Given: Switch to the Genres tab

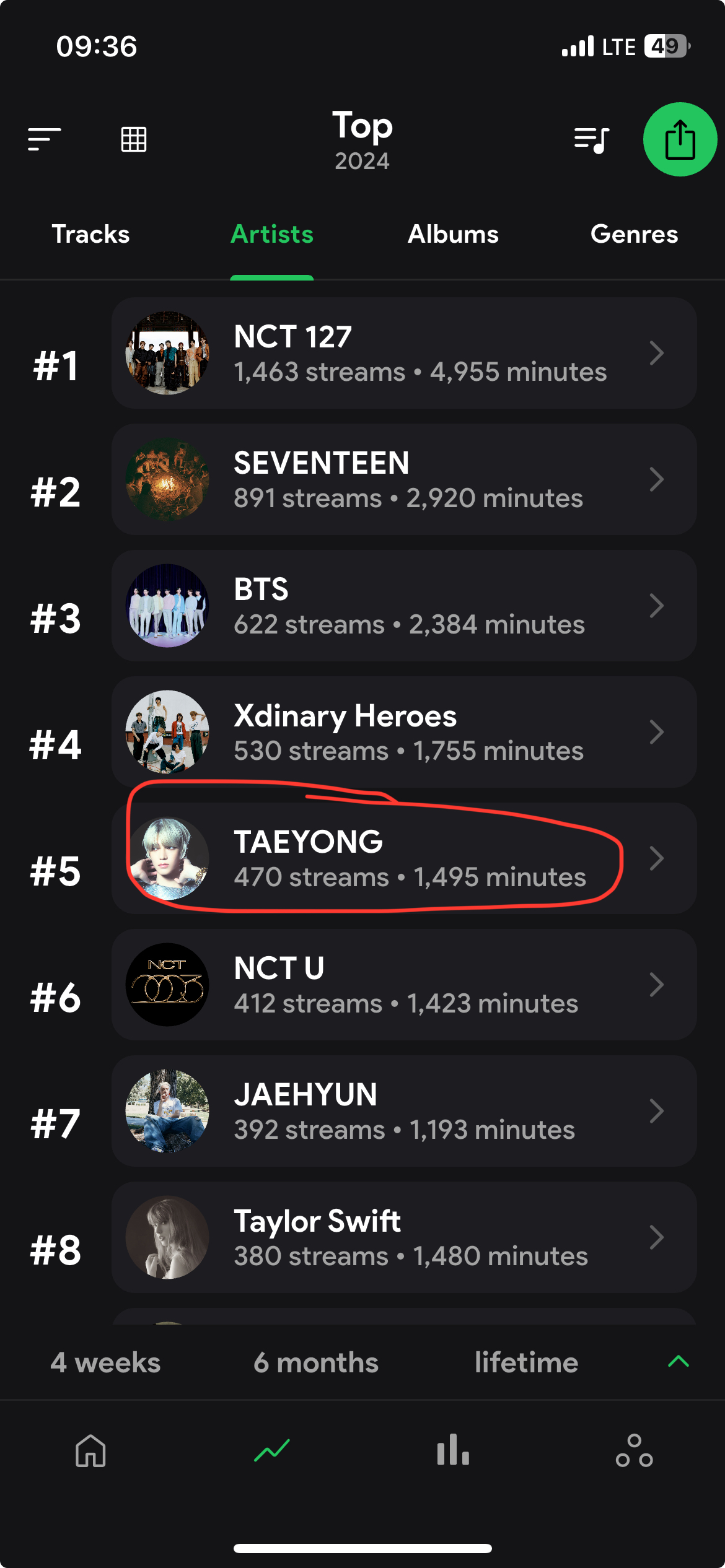Looking at the screenshot, I should click(x=634, y=235).
